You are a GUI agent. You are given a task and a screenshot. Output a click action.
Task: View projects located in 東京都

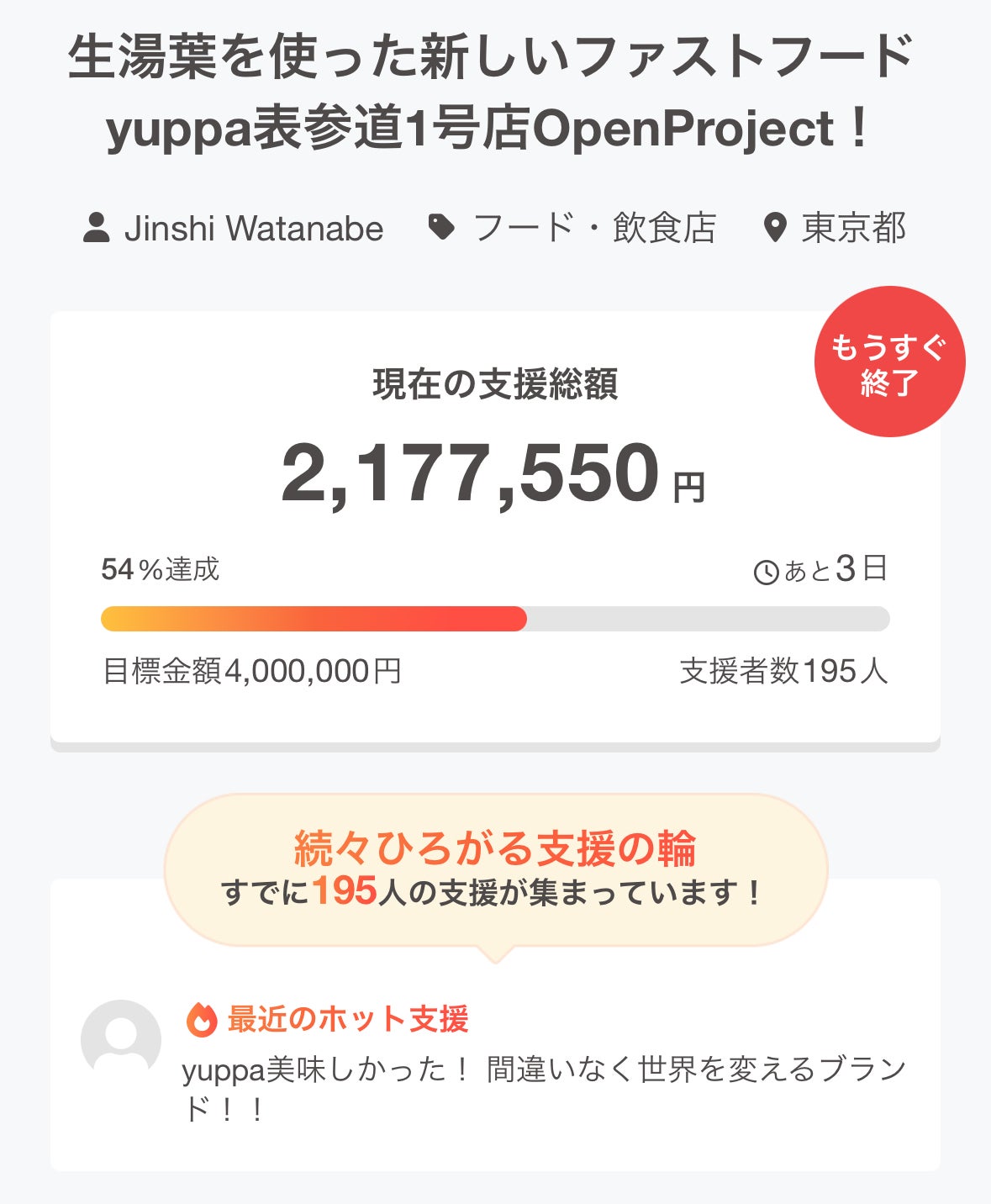pos(852,229)
